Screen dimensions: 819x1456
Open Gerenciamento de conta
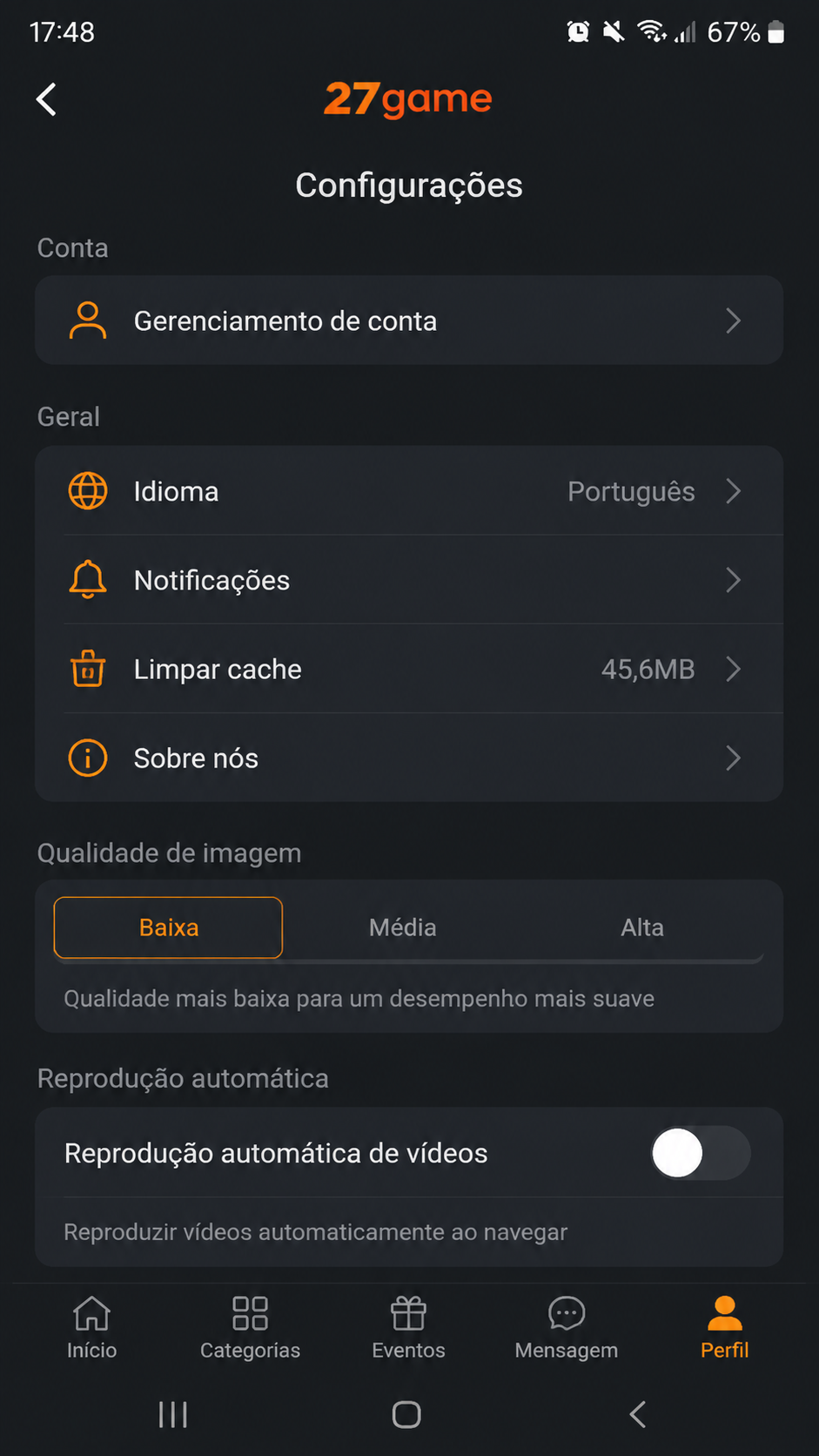coord(409,320)
